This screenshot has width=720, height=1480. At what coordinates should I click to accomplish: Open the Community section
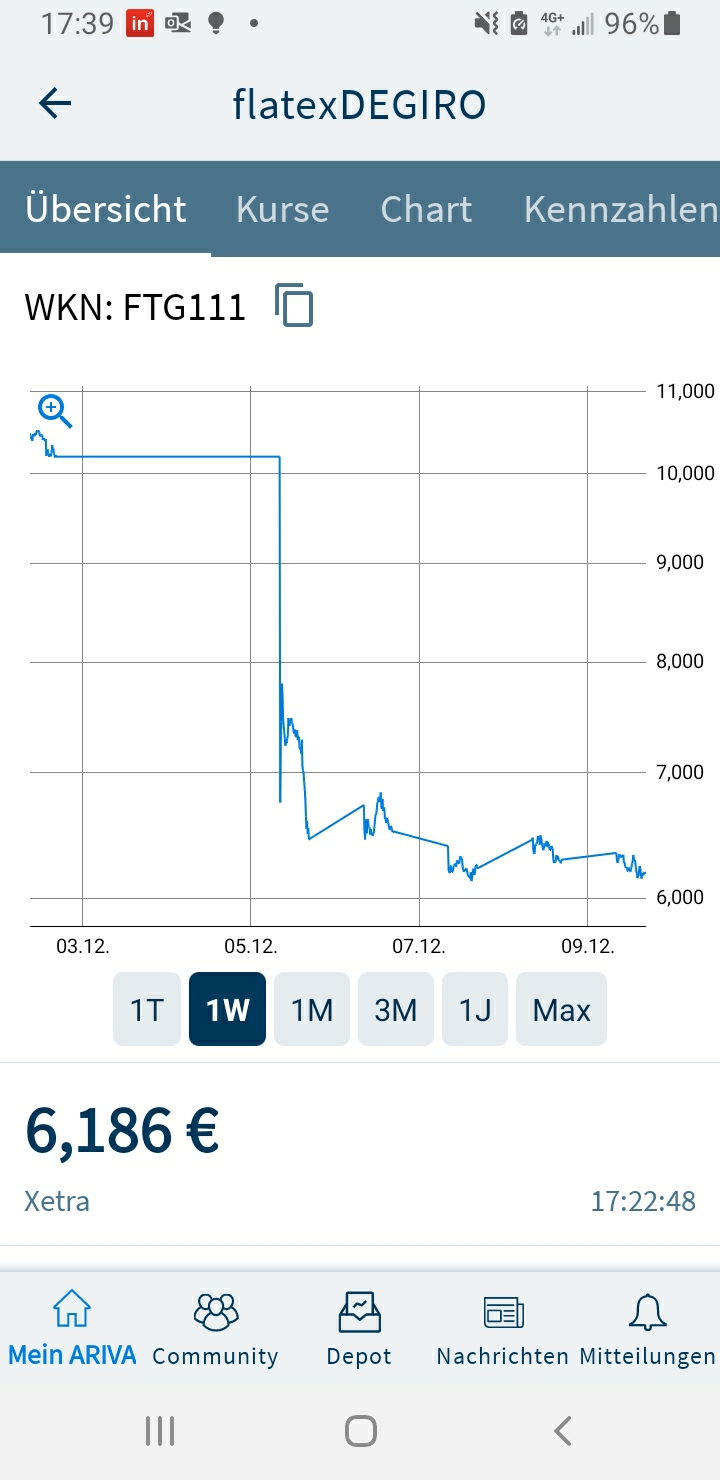tap(214, 1327)
